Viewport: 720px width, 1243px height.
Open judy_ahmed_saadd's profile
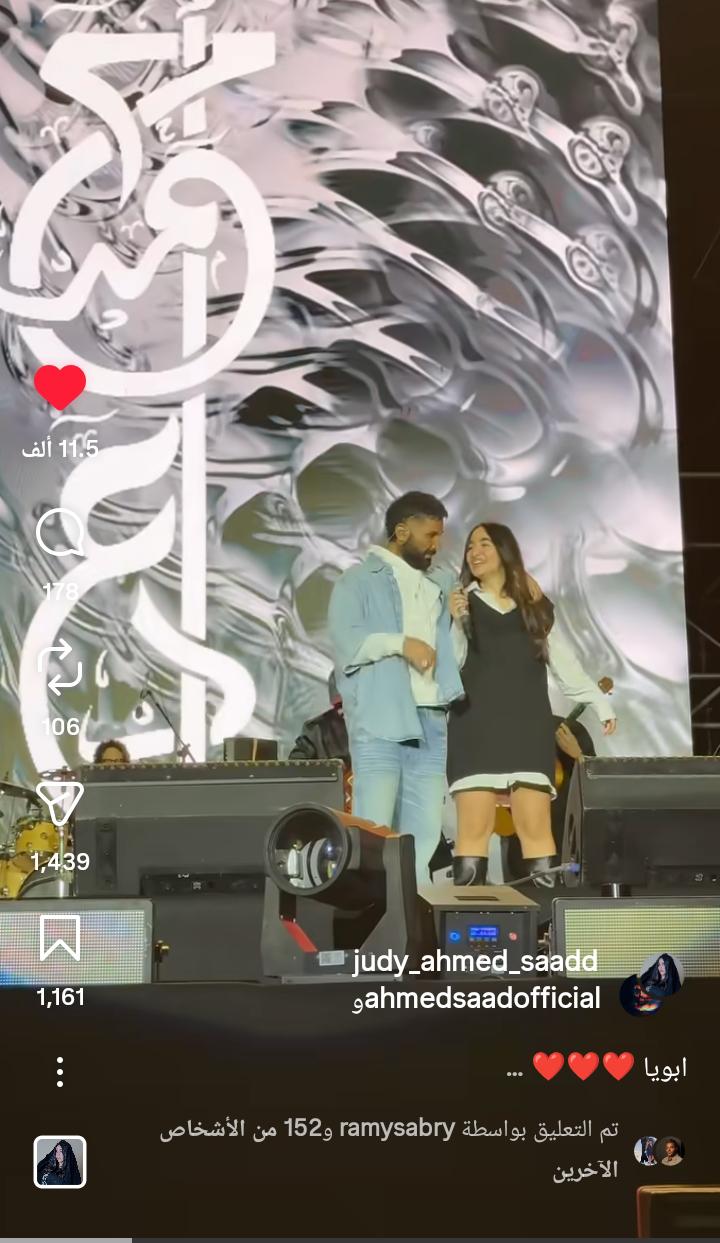tap(475, 962)
